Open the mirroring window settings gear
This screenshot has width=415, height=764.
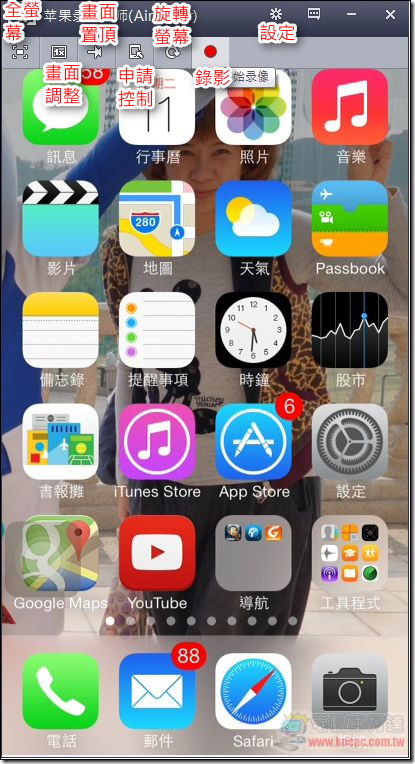coord(277,14)
